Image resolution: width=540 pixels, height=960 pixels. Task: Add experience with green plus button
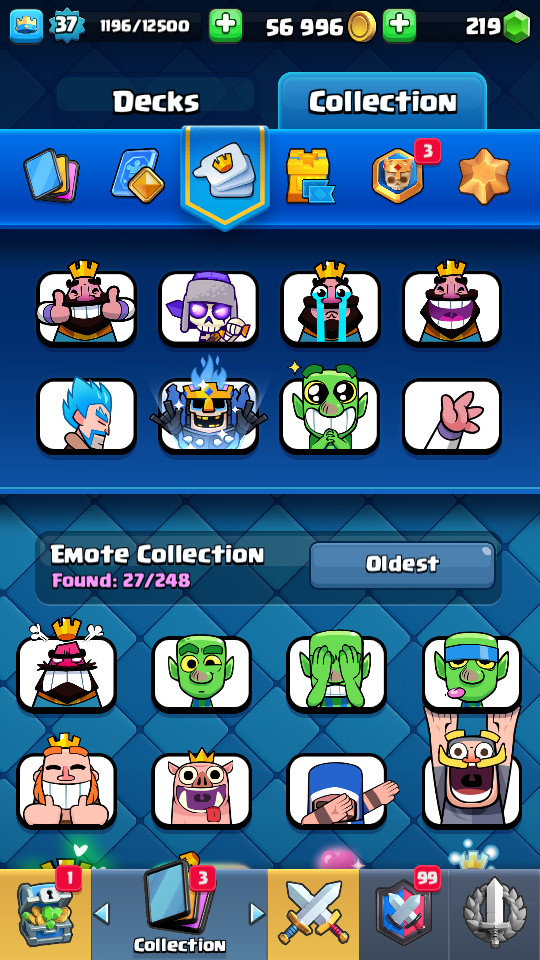tap(225, 26)
